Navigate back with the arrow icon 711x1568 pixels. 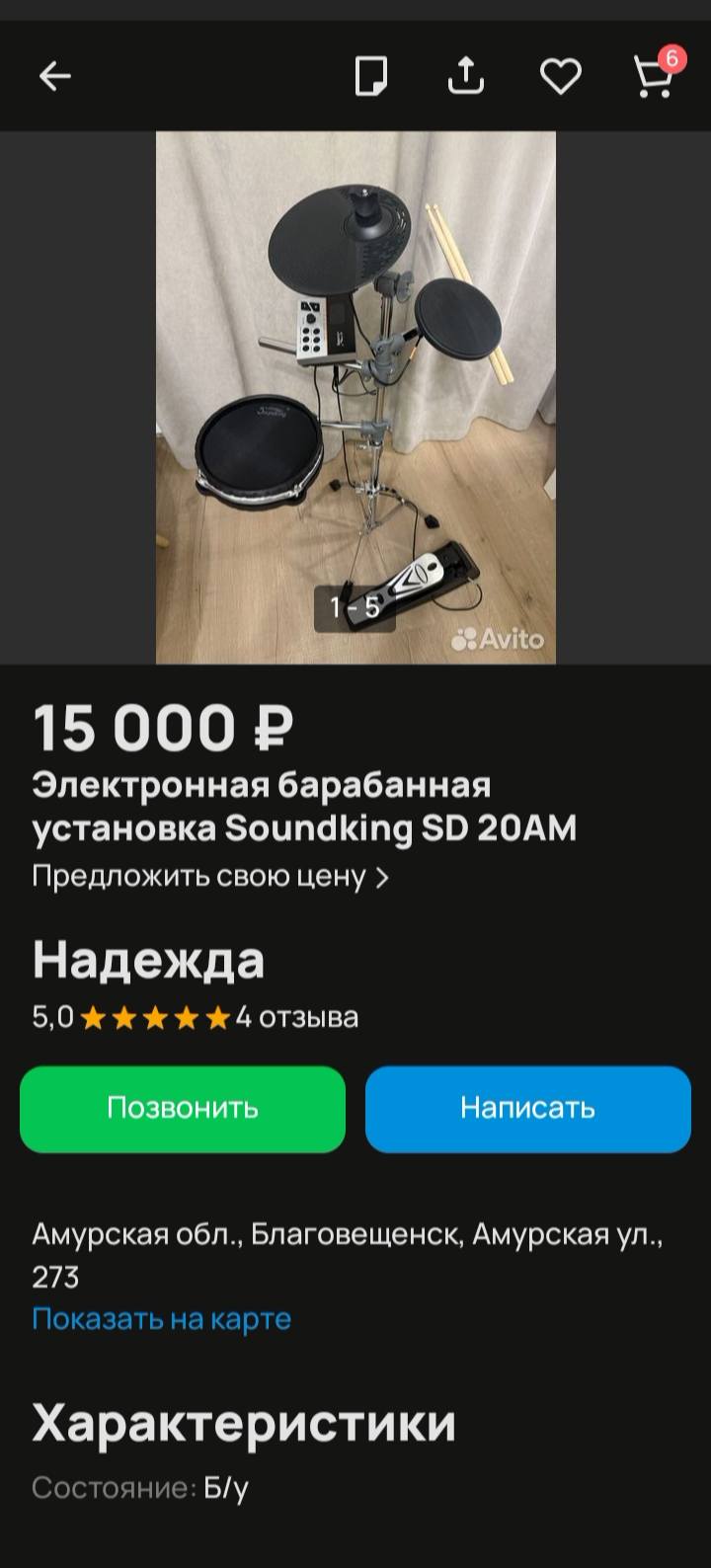click(x=56, y=76)
